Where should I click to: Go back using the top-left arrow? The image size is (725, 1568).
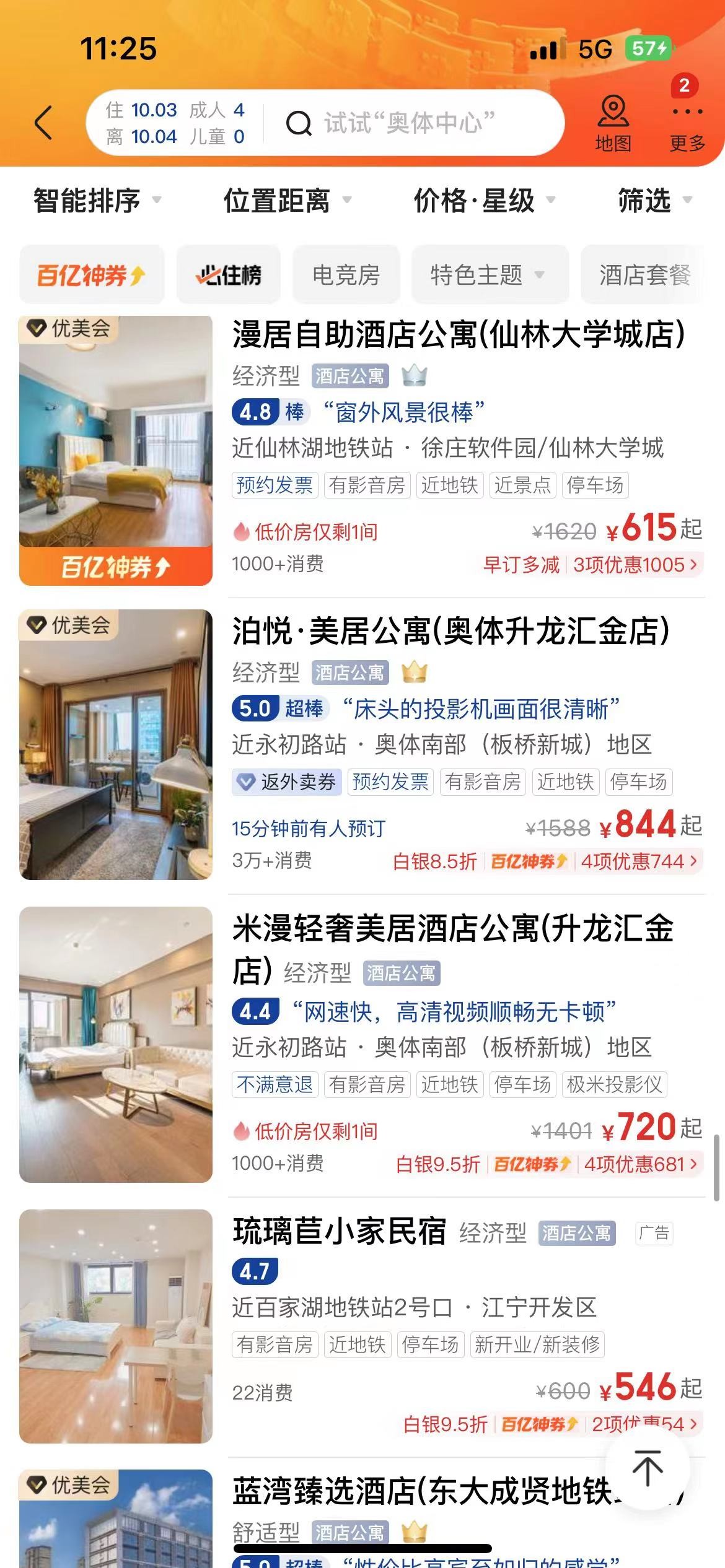point(43,123)
